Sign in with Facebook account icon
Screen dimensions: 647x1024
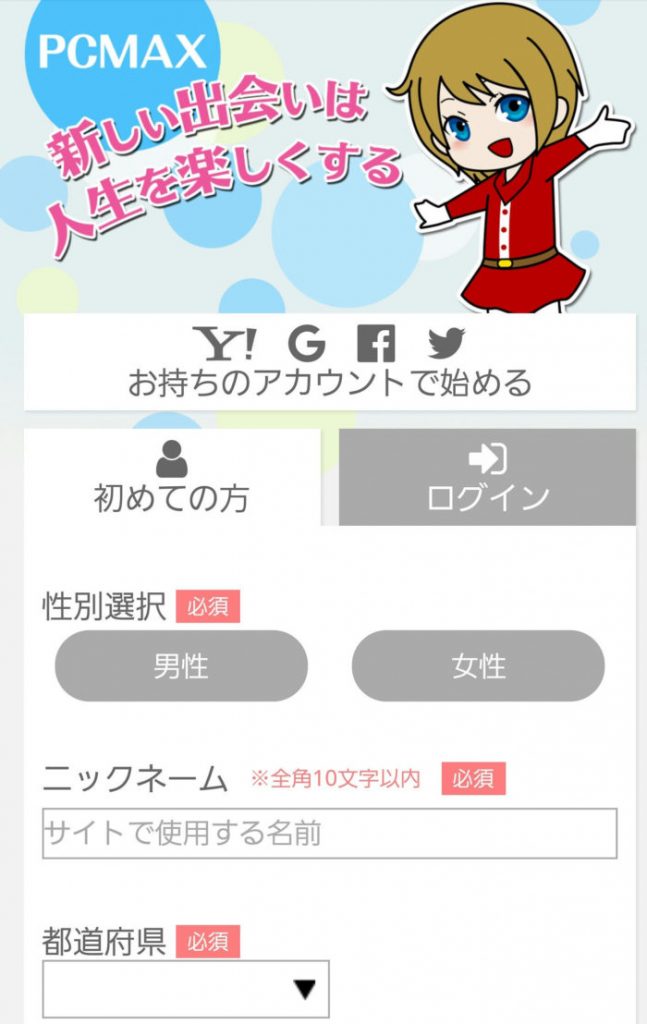pyautogui.click(x=376, y=344)
